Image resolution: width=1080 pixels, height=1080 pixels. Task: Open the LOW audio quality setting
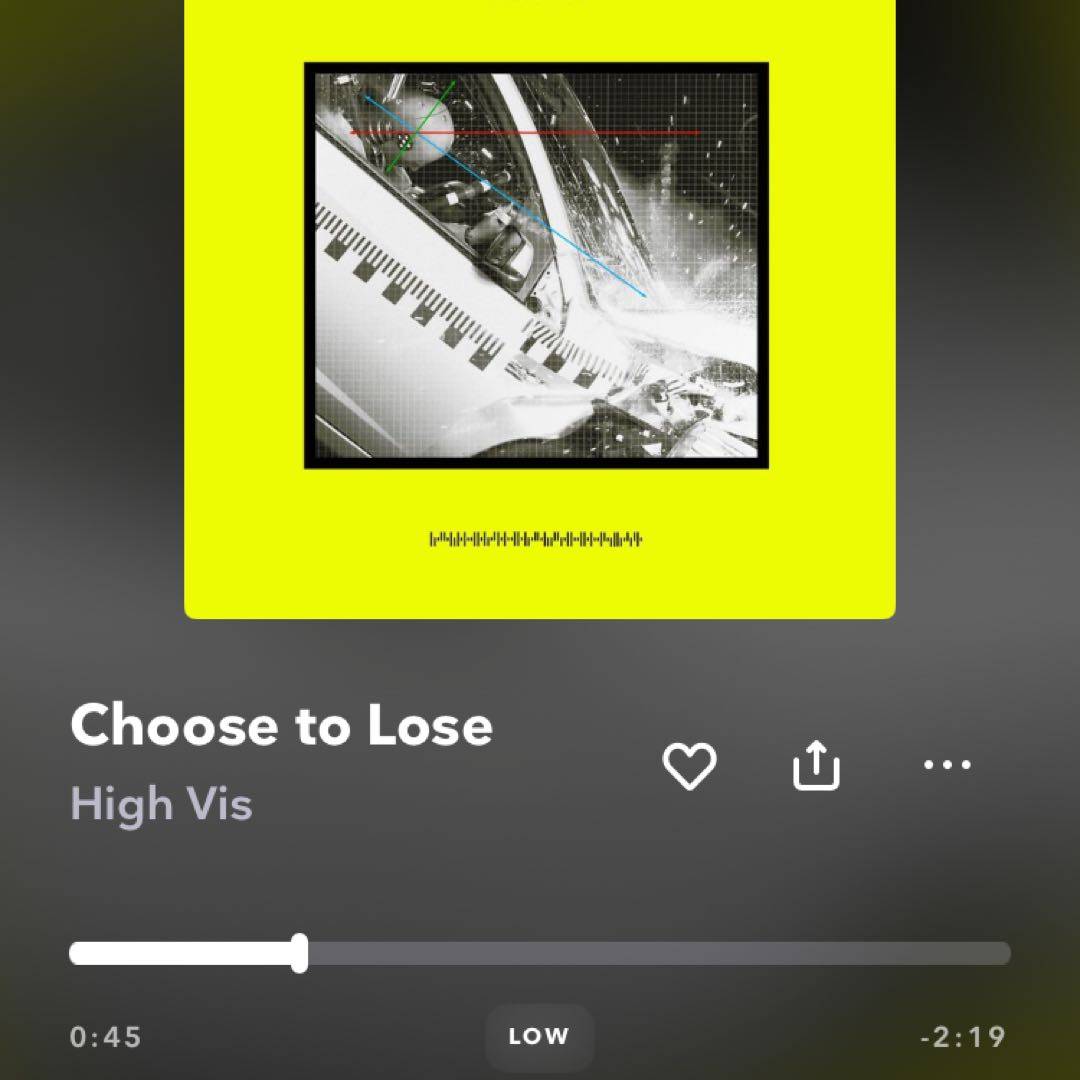pyautogui.click(x=539, y=1037)
